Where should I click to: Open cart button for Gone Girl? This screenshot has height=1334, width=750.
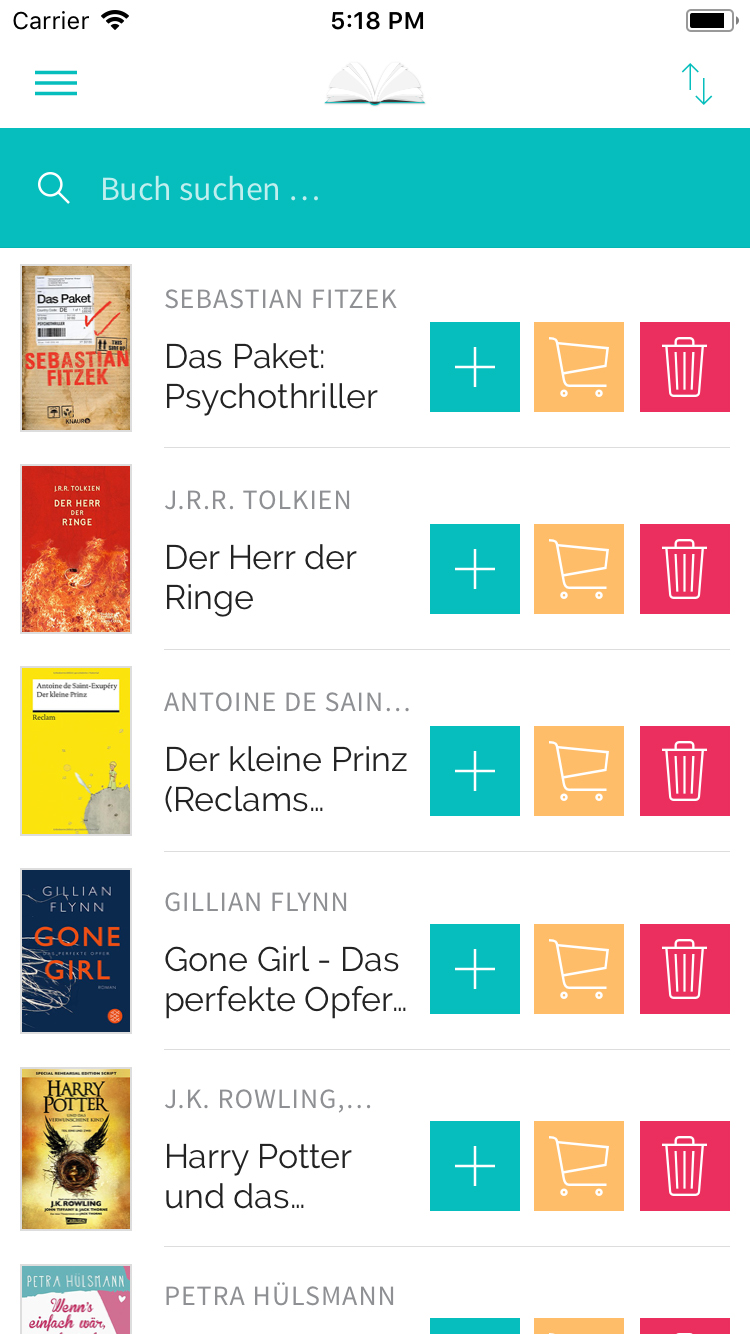point(579,969)
